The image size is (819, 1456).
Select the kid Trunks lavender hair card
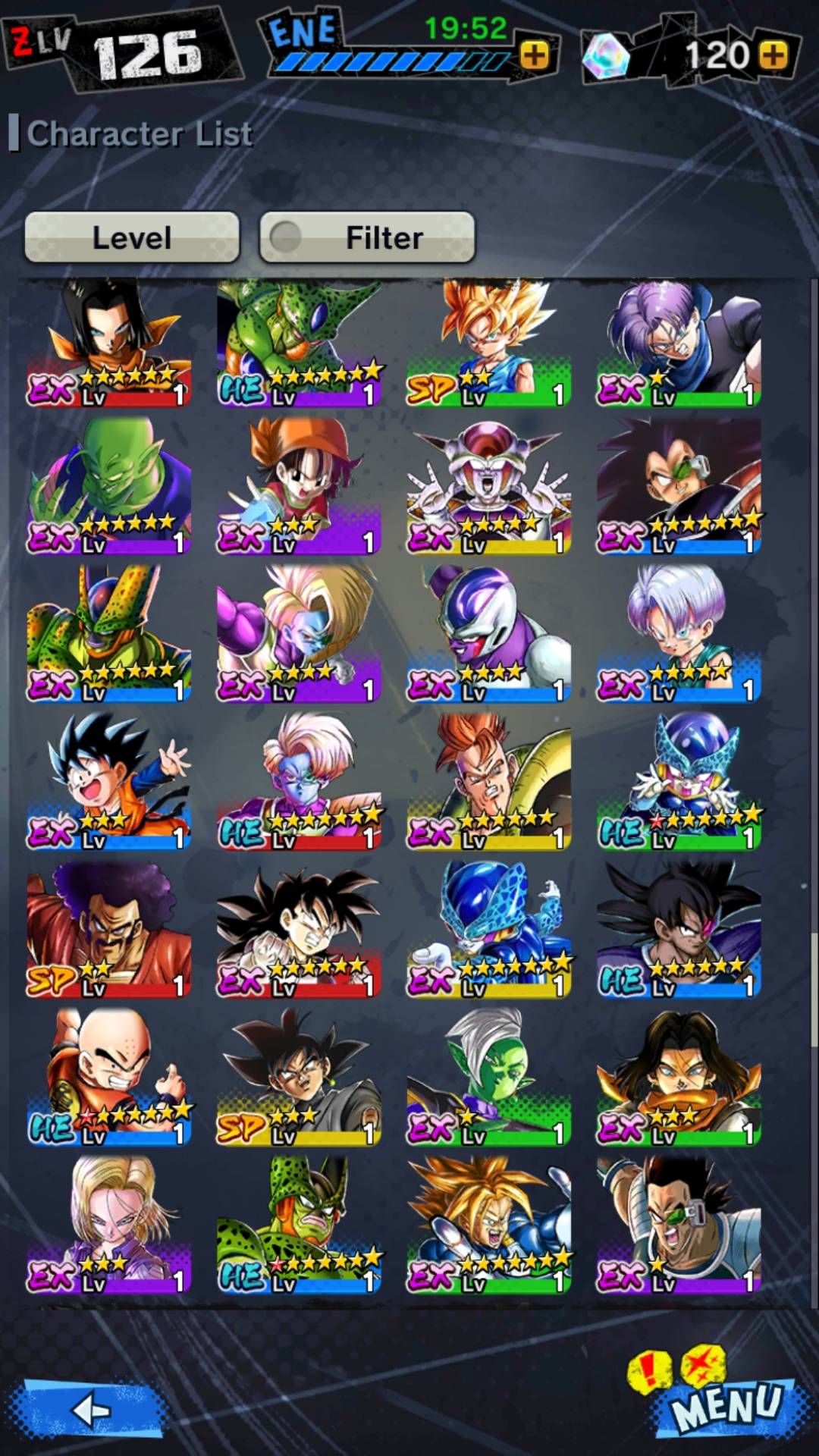[679, 633]
